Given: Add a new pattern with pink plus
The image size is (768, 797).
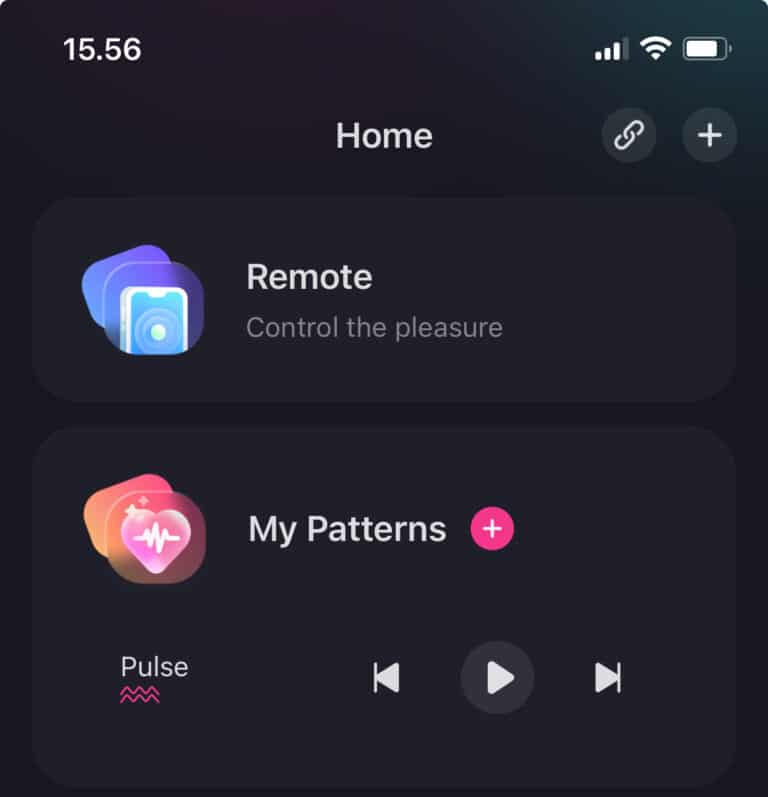Looking at the screenshot, I should pos(492,528).
